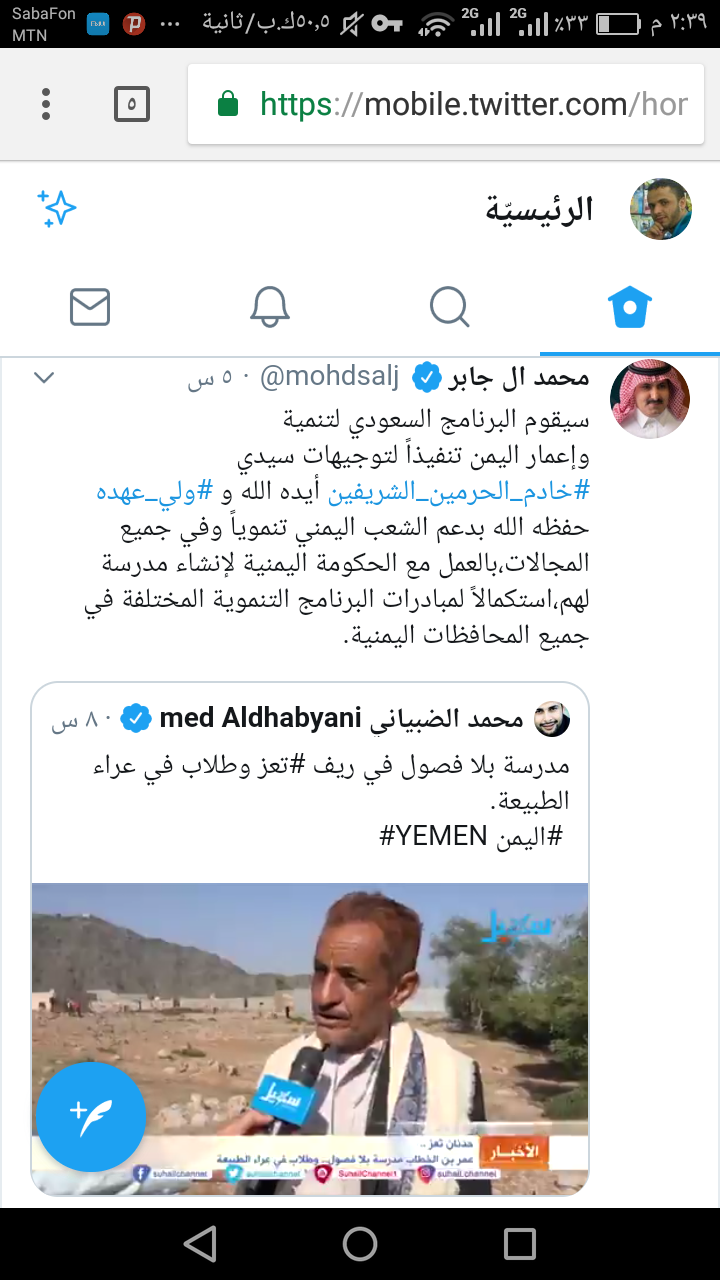Screen dimensions: 720x1280
Task: Switch to the Messages envelope tab
Action: [x=90, y=308]
